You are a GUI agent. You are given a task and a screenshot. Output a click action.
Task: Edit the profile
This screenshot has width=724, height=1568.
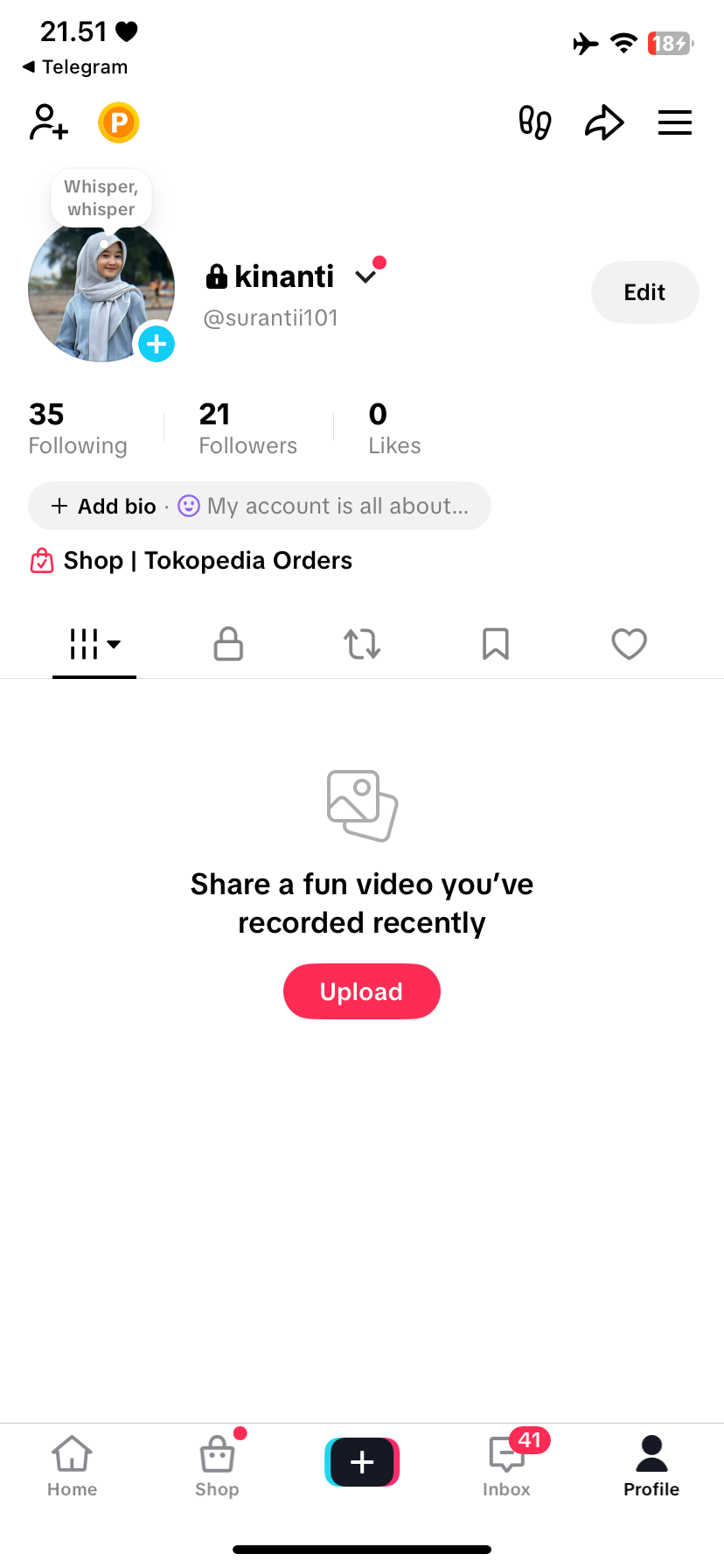click(x=644, y=292)
